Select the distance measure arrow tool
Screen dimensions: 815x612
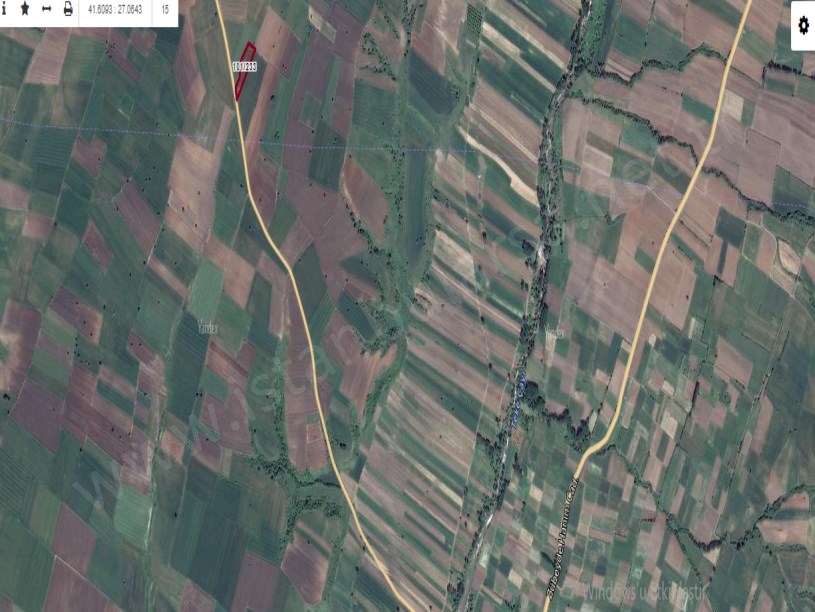pos(46,9)
